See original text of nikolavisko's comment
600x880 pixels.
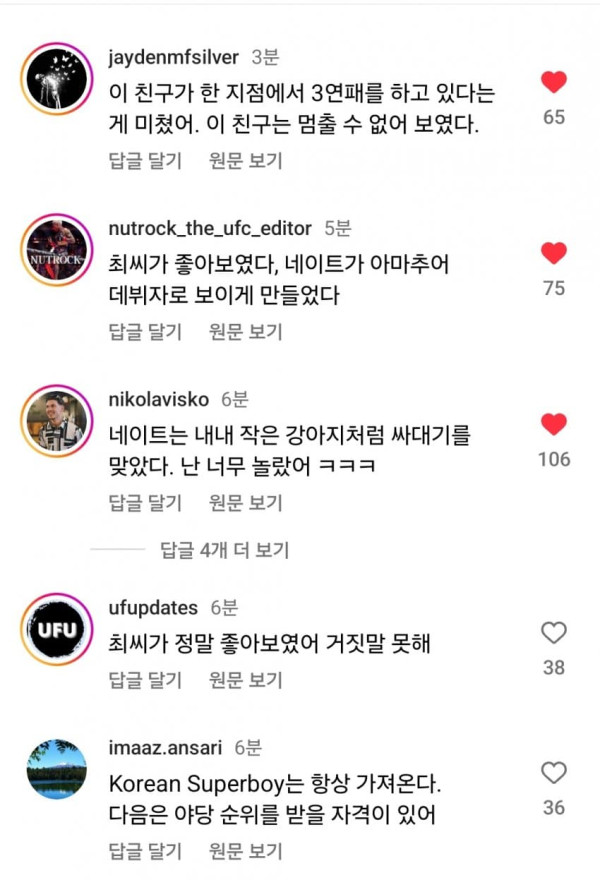pyautogui.click(x=246, y=502)
